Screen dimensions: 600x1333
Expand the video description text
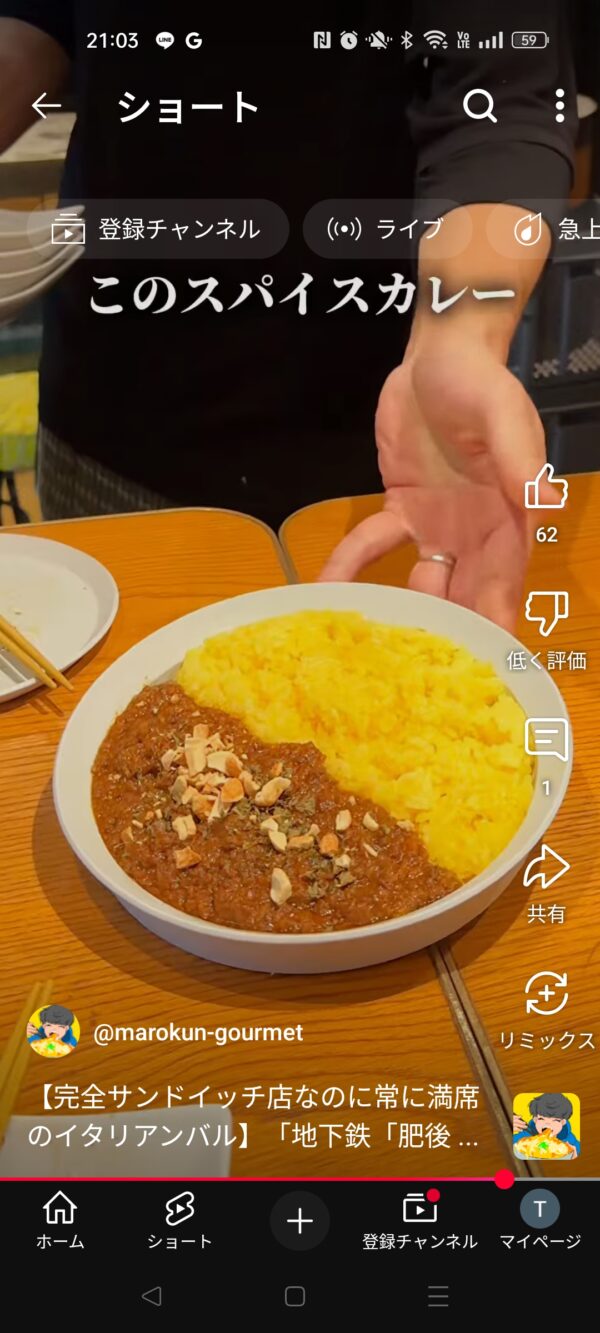click(x=255, y=1118)
